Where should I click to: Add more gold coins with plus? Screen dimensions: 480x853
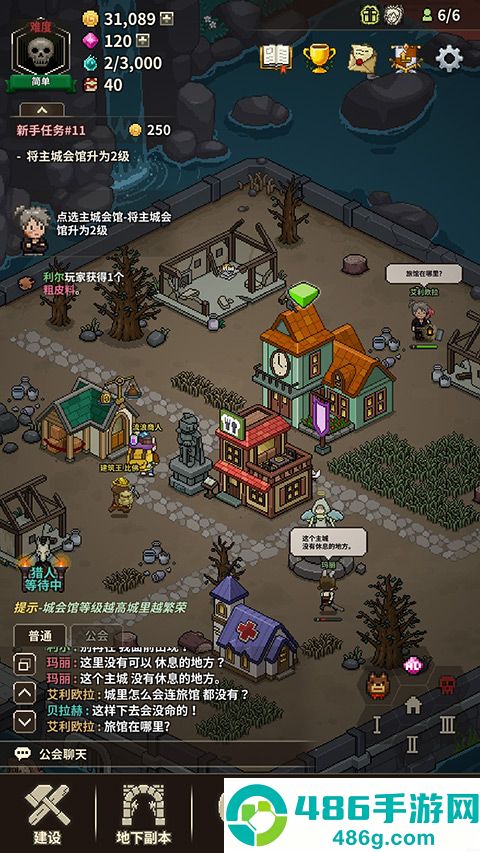tap(168, 19)
